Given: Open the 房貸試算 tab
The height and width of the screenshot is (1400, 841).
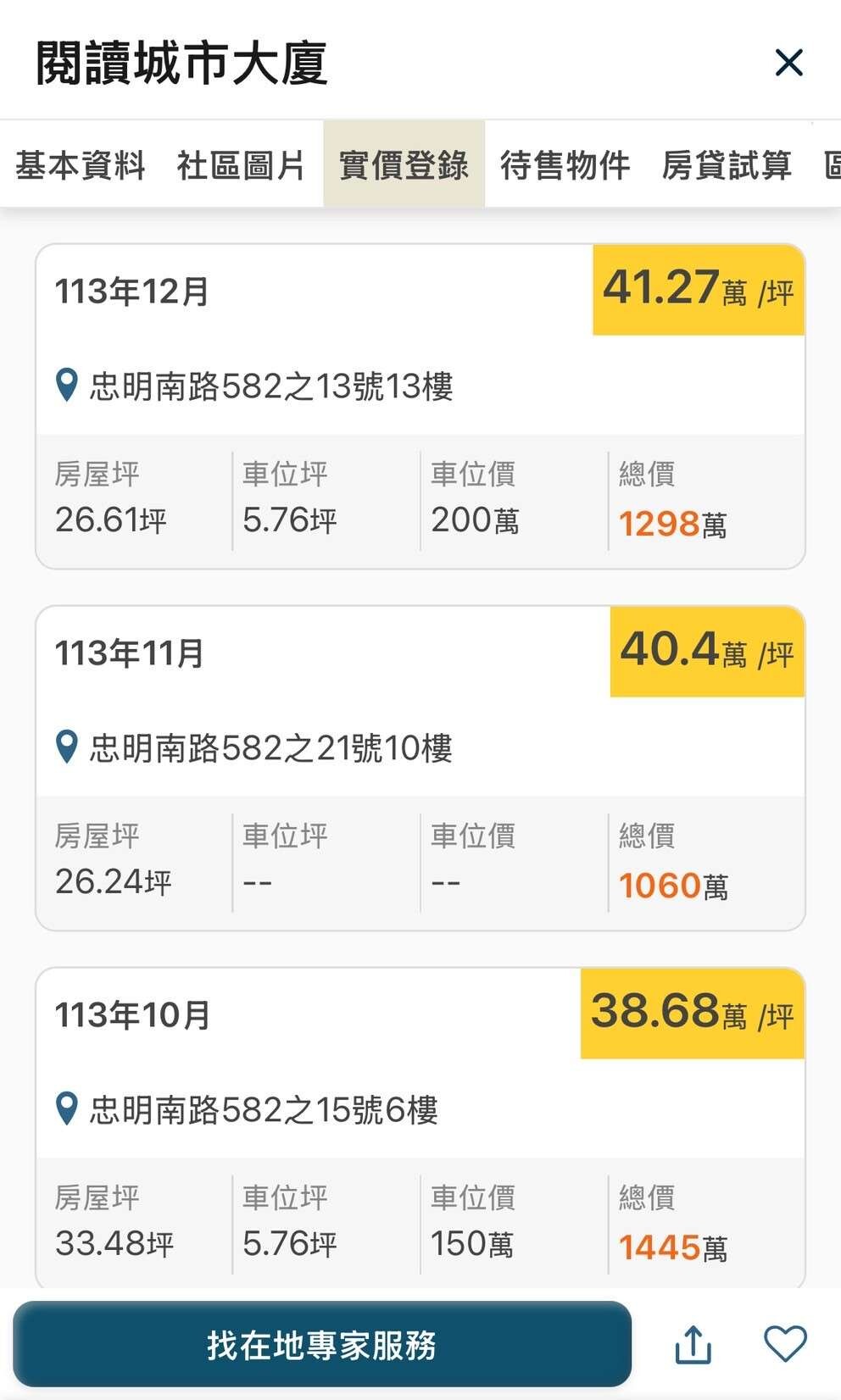Looking at the screenshot, I should tap(727, 164).
